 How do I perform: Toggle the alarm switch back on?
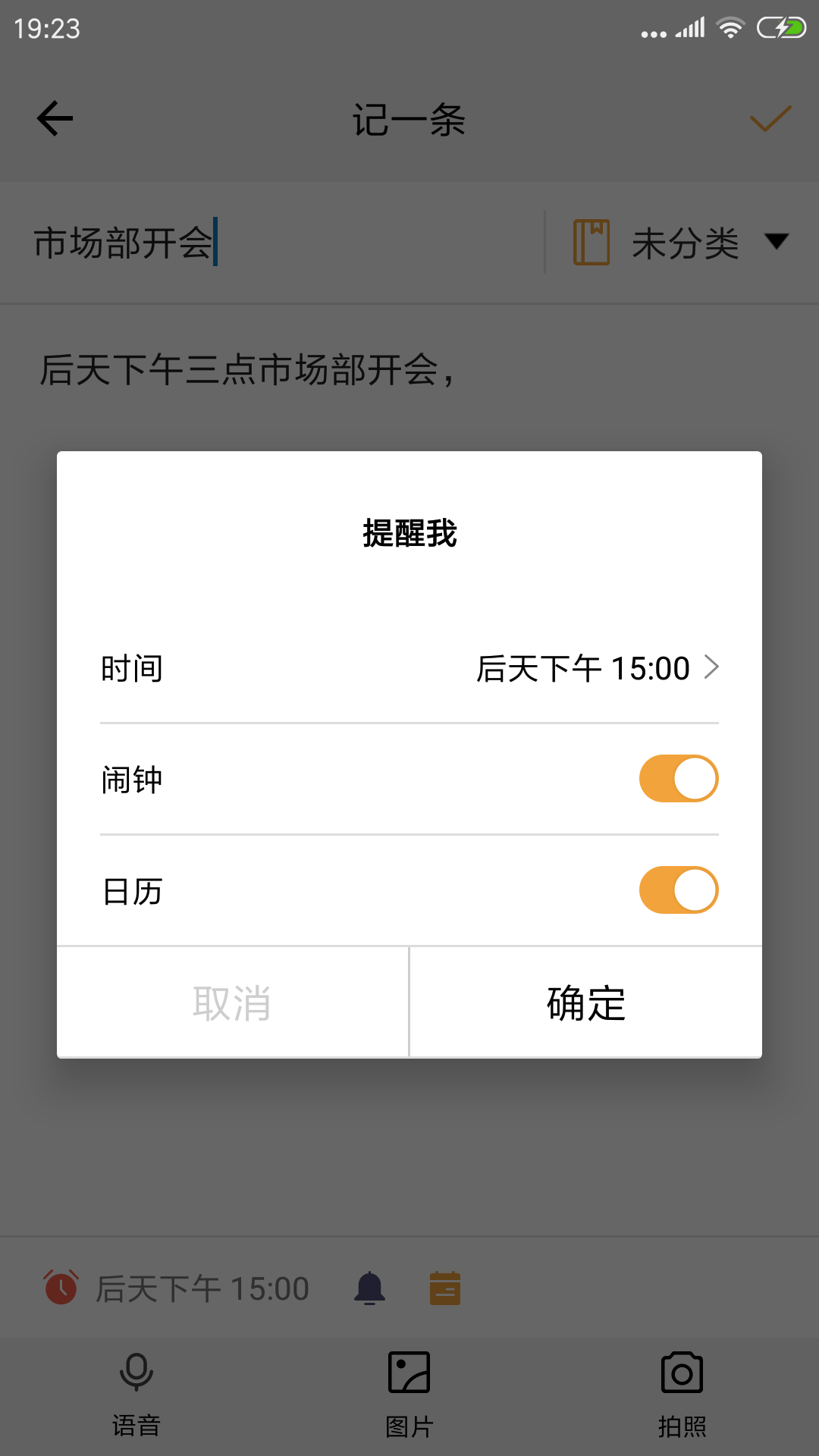point(677,778)
